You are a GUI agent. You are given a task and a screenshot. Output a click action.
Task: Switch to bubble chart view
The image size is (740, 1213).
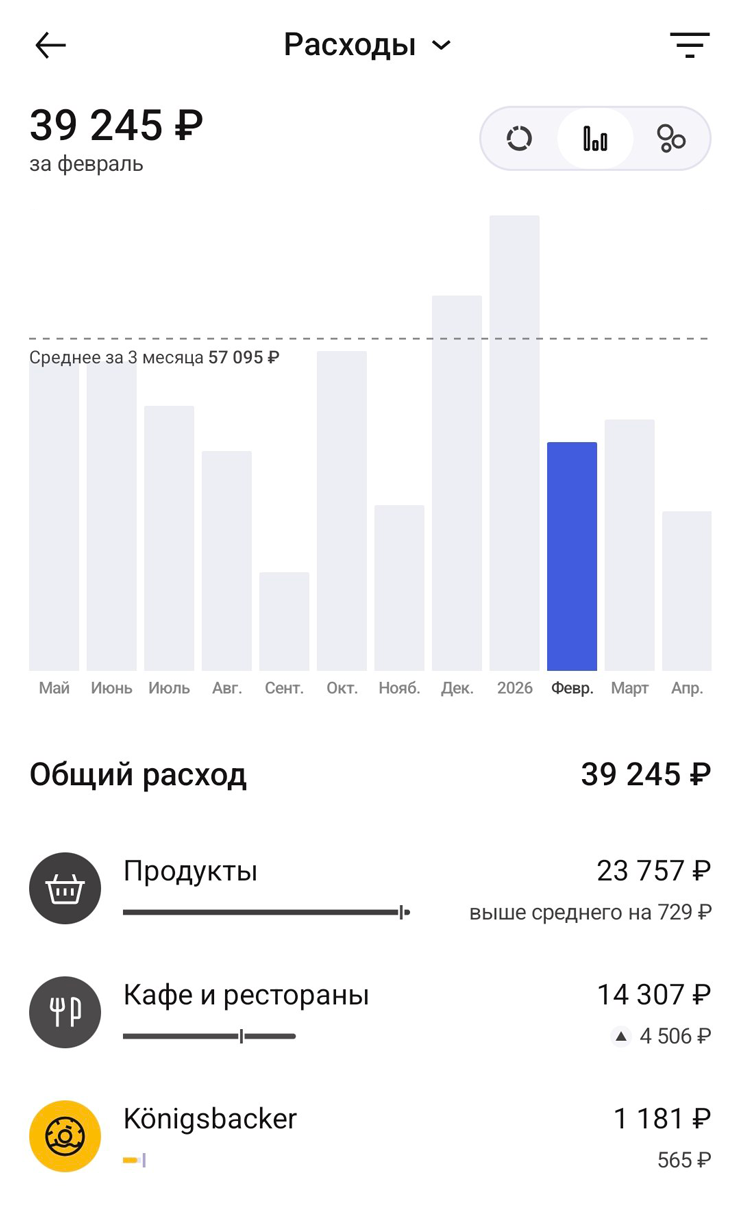(x=670, y=139)
